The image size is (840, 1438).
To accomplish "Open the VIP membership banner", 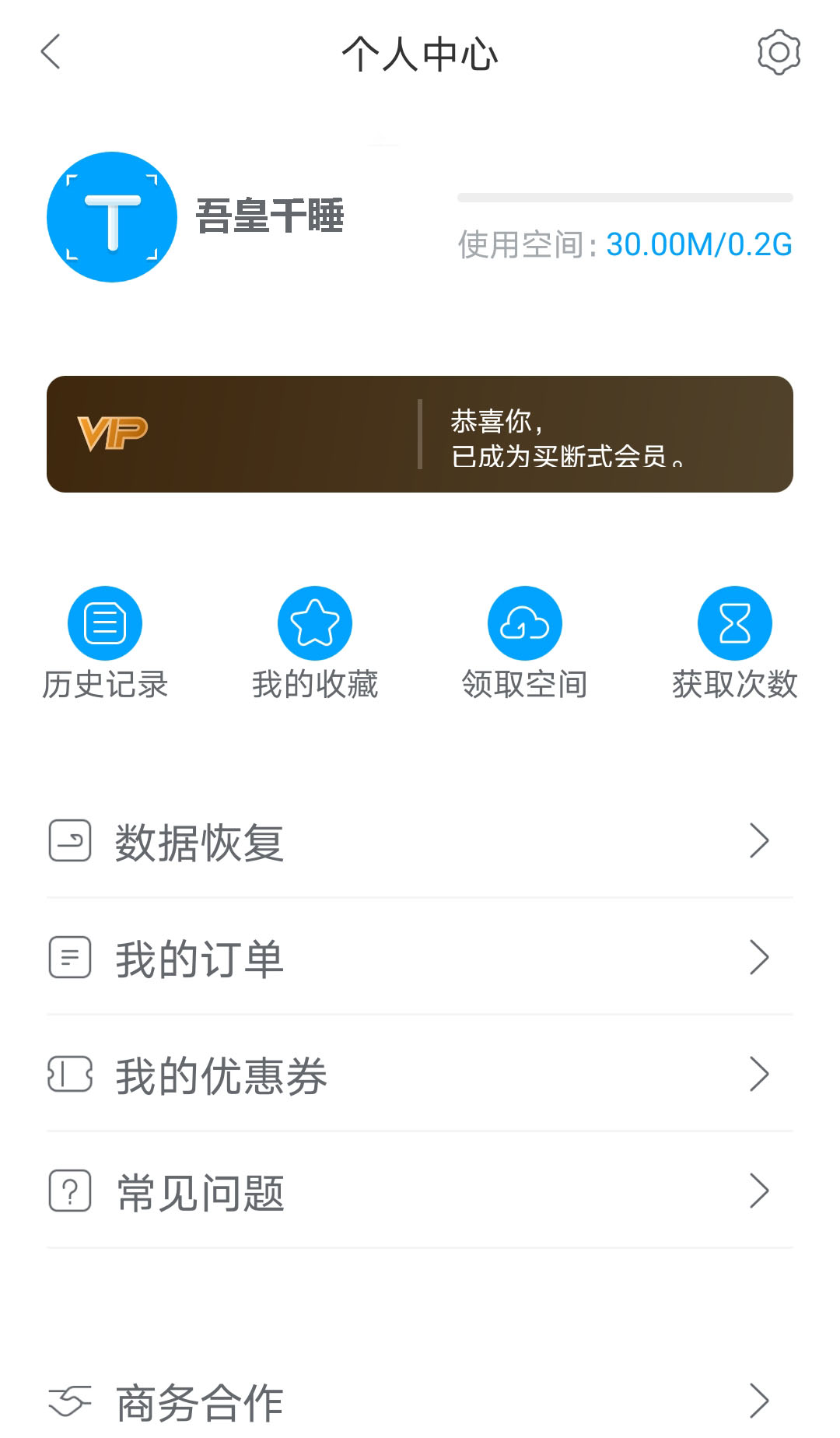I will pos(420,434).
